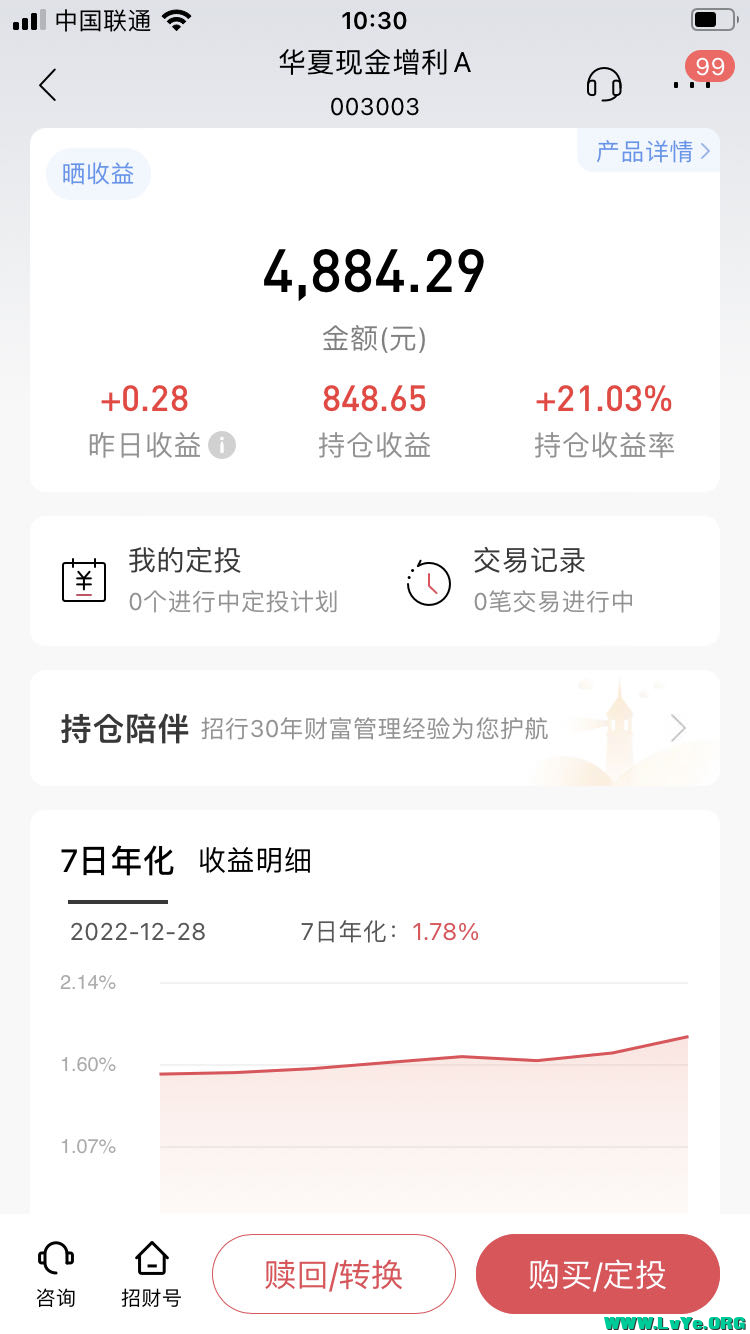750x1334 pixels.
Task: View fund details via 华夏现金增利A title
Action: point(375,63)
